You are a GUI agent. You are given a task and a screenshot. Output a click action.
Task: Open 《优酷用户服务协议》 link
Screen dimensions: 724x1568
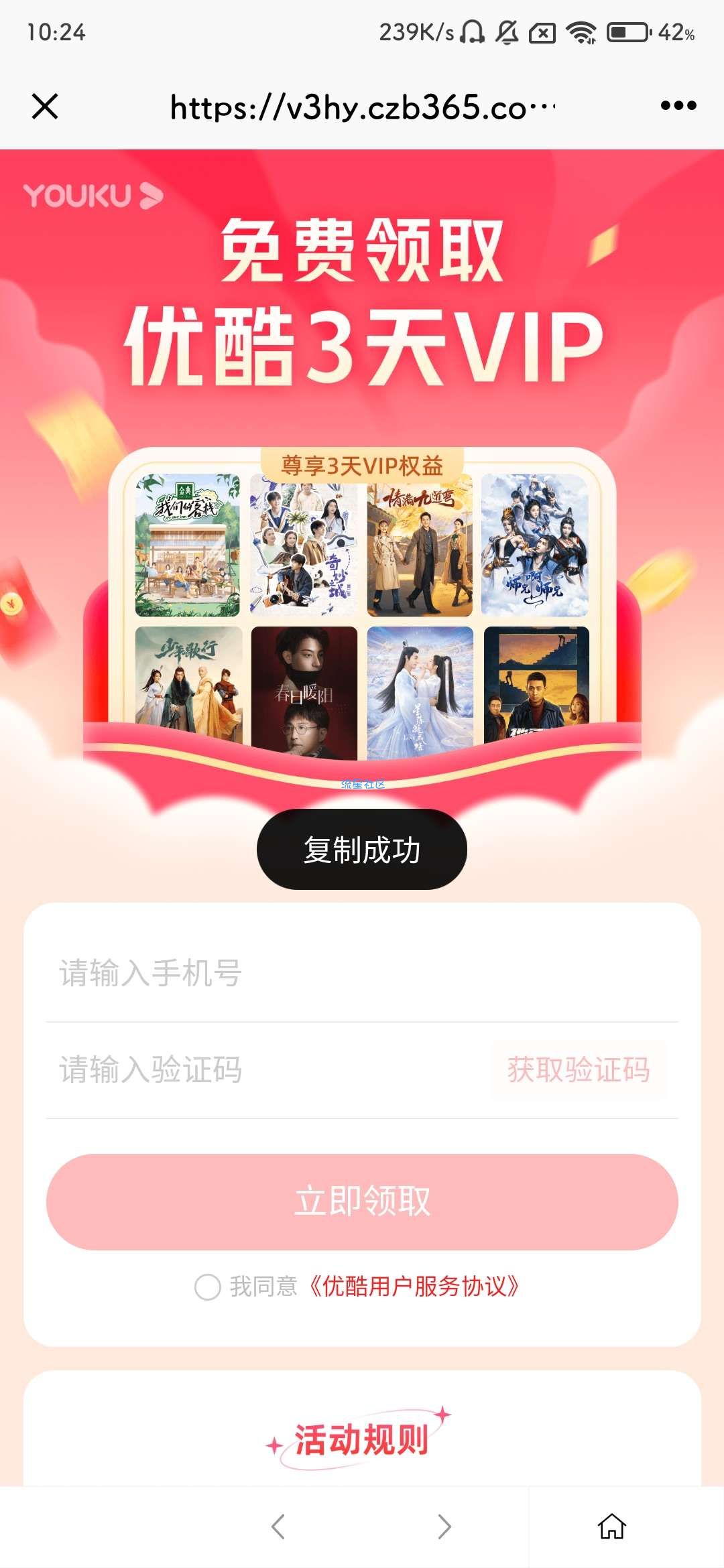click(414, 1287)
